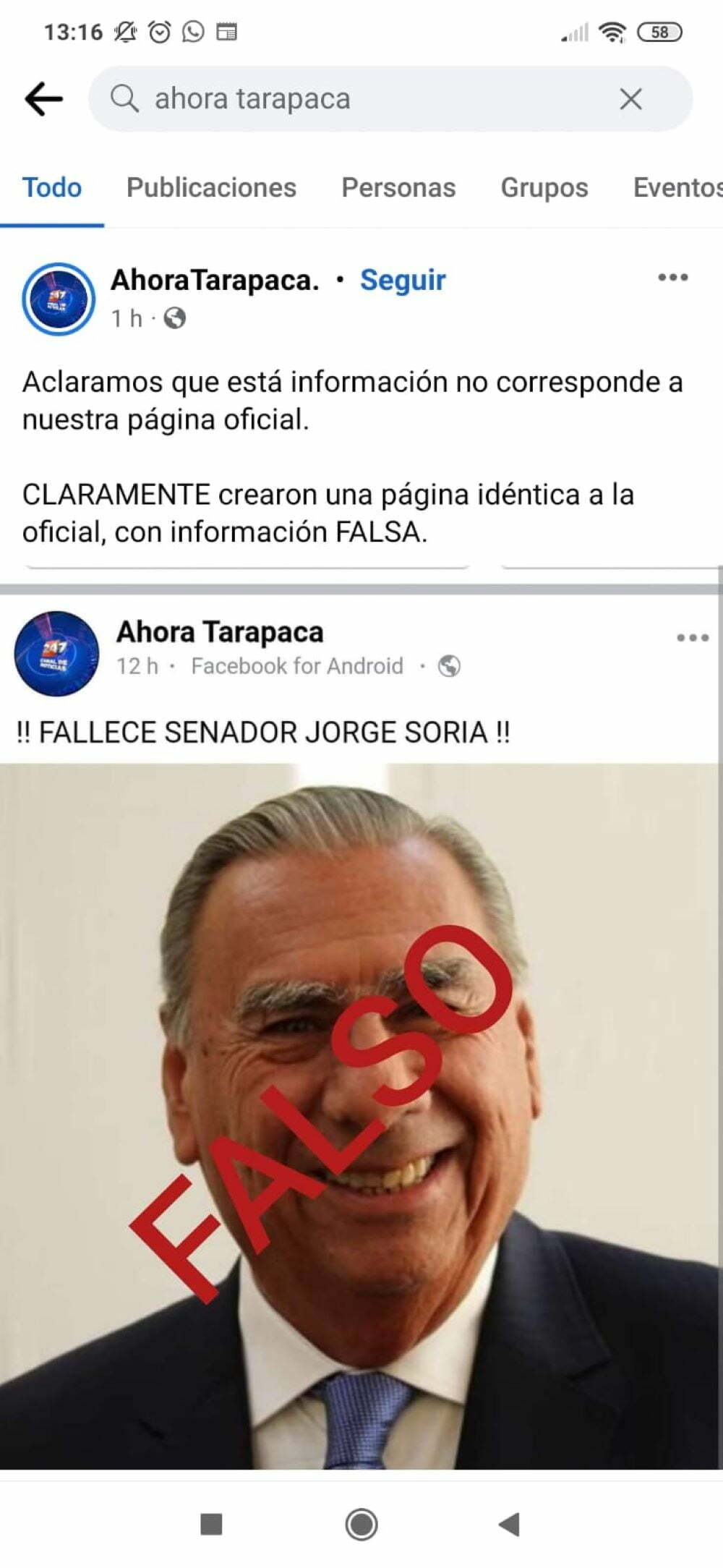Go back using the arrow beside search
Viewport: 723px width, 1568px height.
43,98
